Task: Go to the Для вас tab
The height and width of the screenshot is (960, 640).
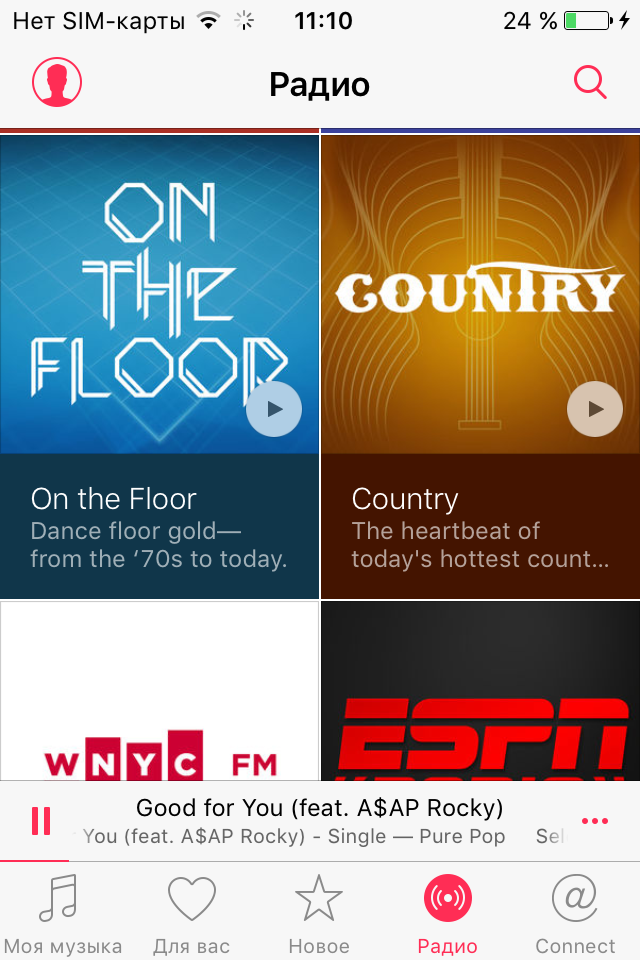Action: pyautogui.click(x=191, y=914)
